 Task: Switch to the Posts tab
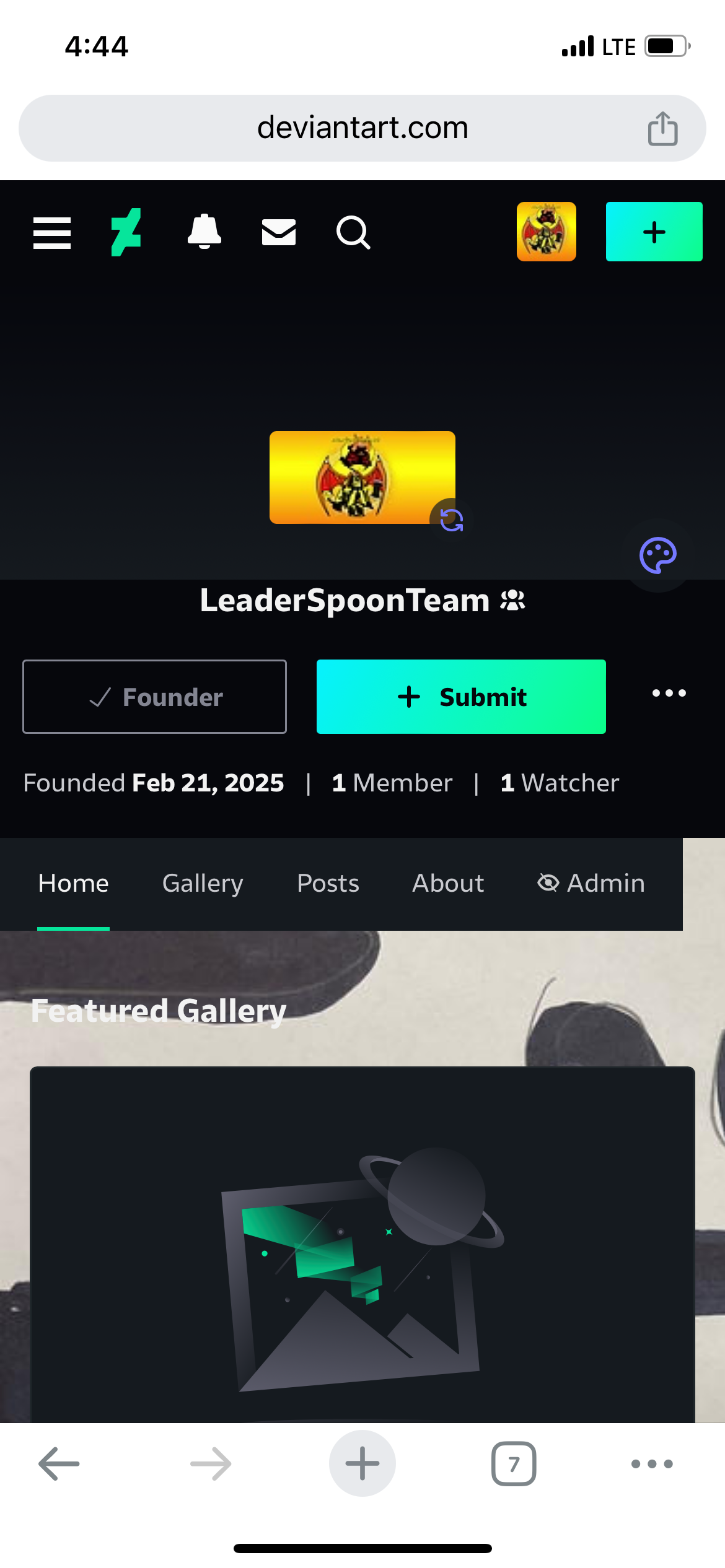pos(328,883)
